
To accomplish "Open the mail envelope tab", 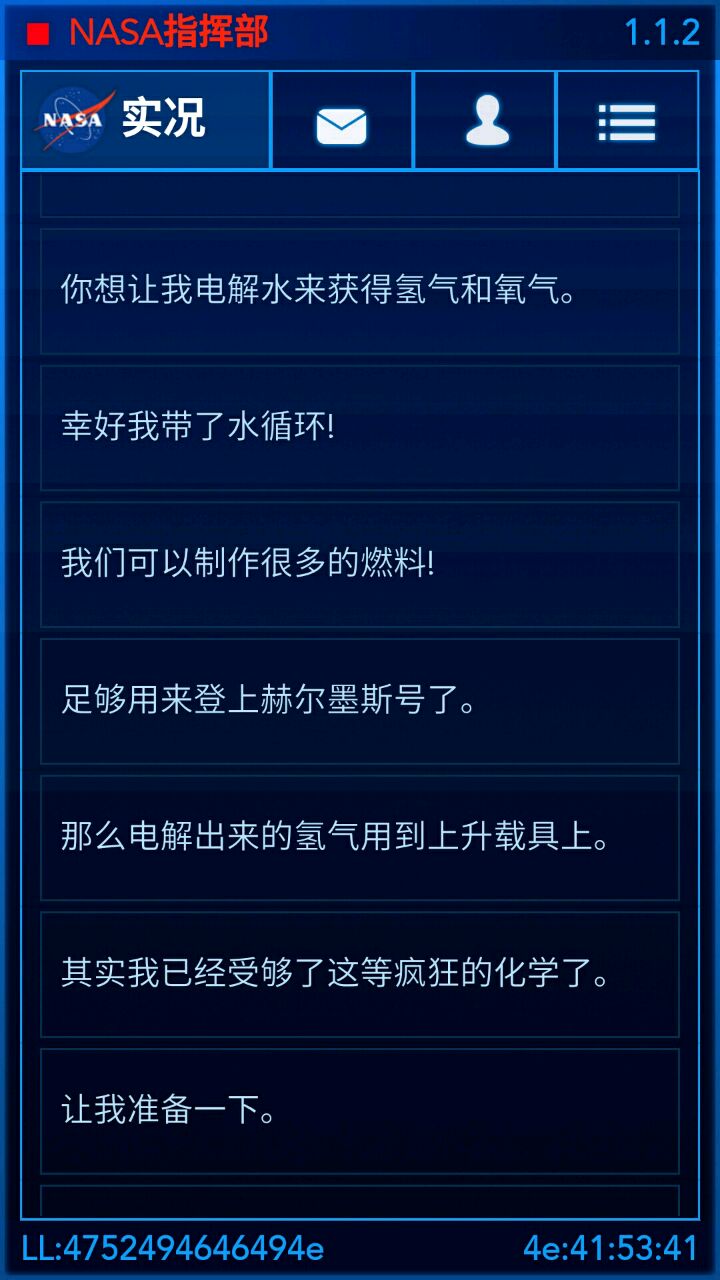I will coord(342,122).
